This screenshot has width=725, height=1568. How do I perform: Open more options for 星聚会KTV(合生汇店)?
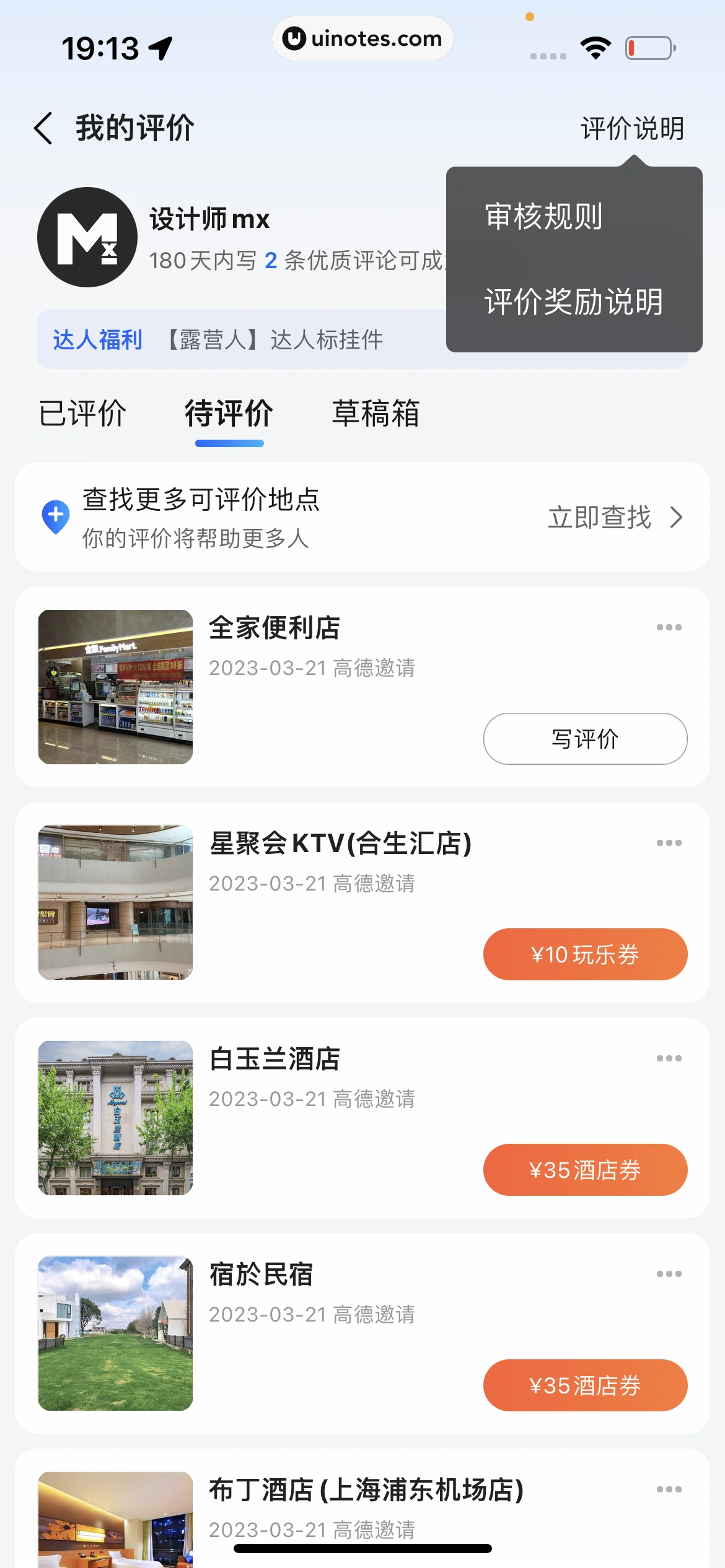669,843
